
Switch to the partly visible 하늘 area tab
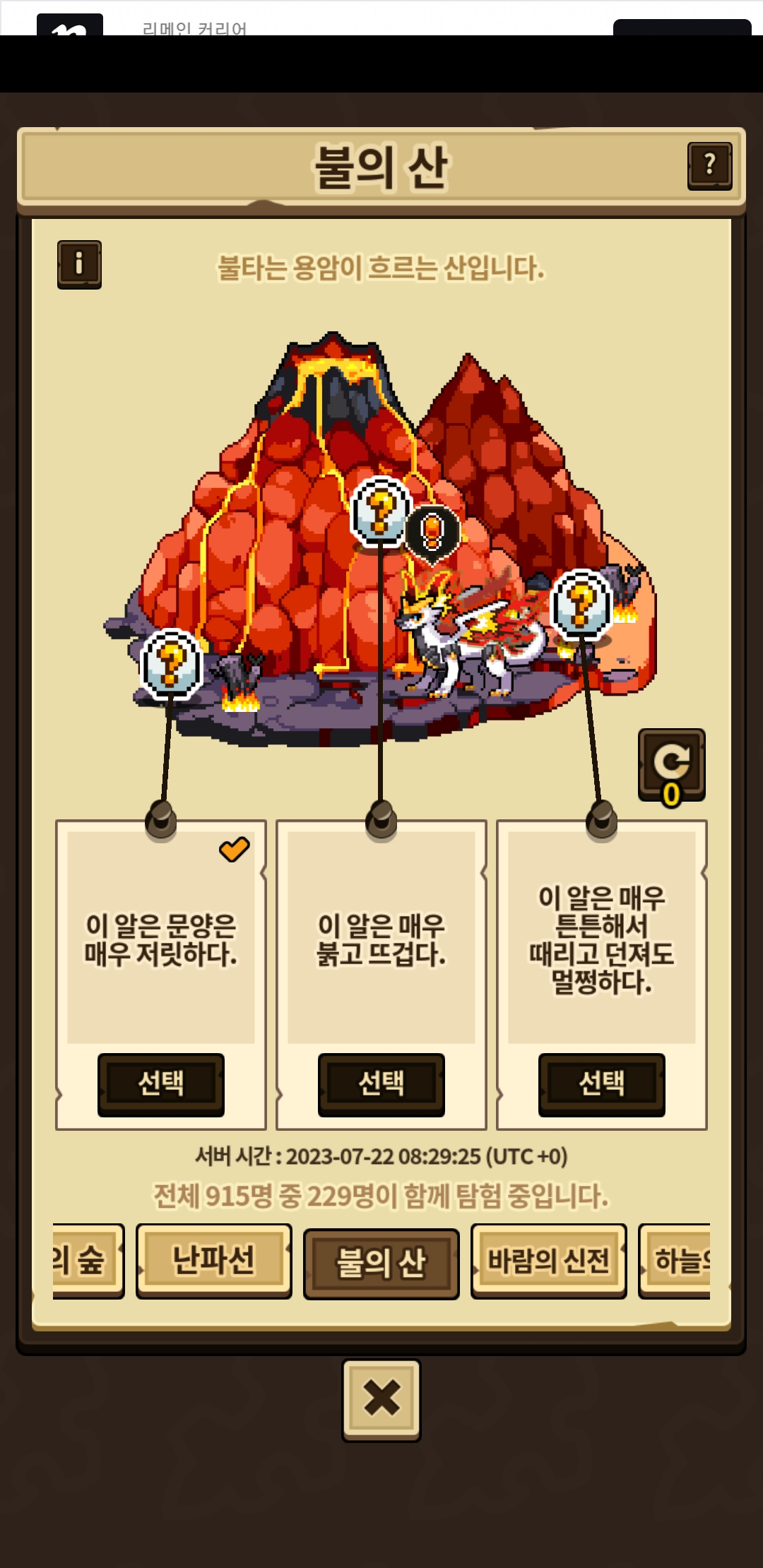[675, 1261]
